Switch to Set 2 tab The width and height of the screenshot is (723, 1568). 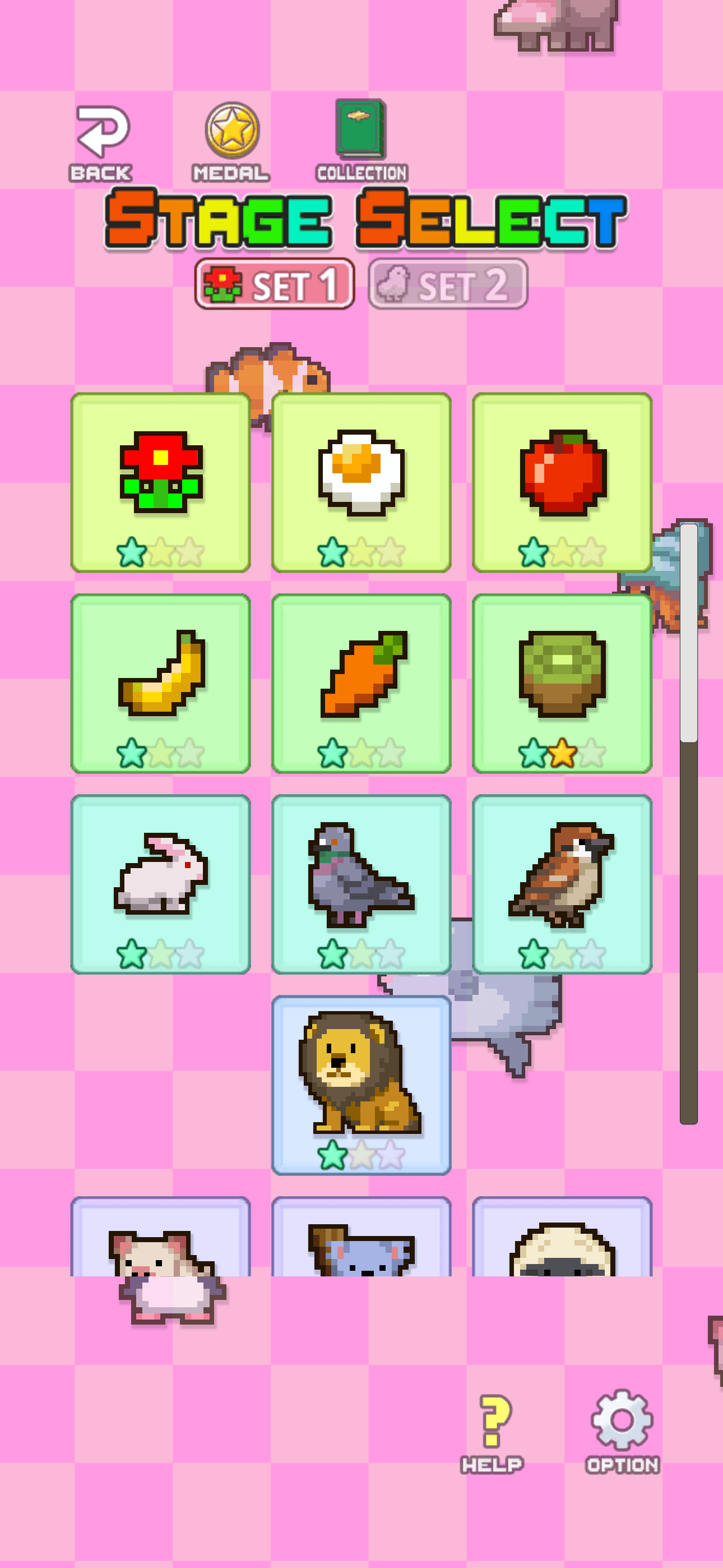[x=448, y=284]
